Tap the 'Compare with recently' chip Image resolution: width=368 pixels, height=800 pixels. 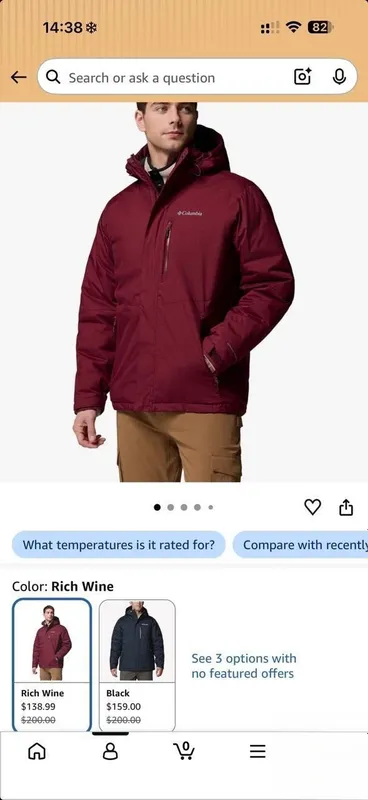(x=301, y=544)
